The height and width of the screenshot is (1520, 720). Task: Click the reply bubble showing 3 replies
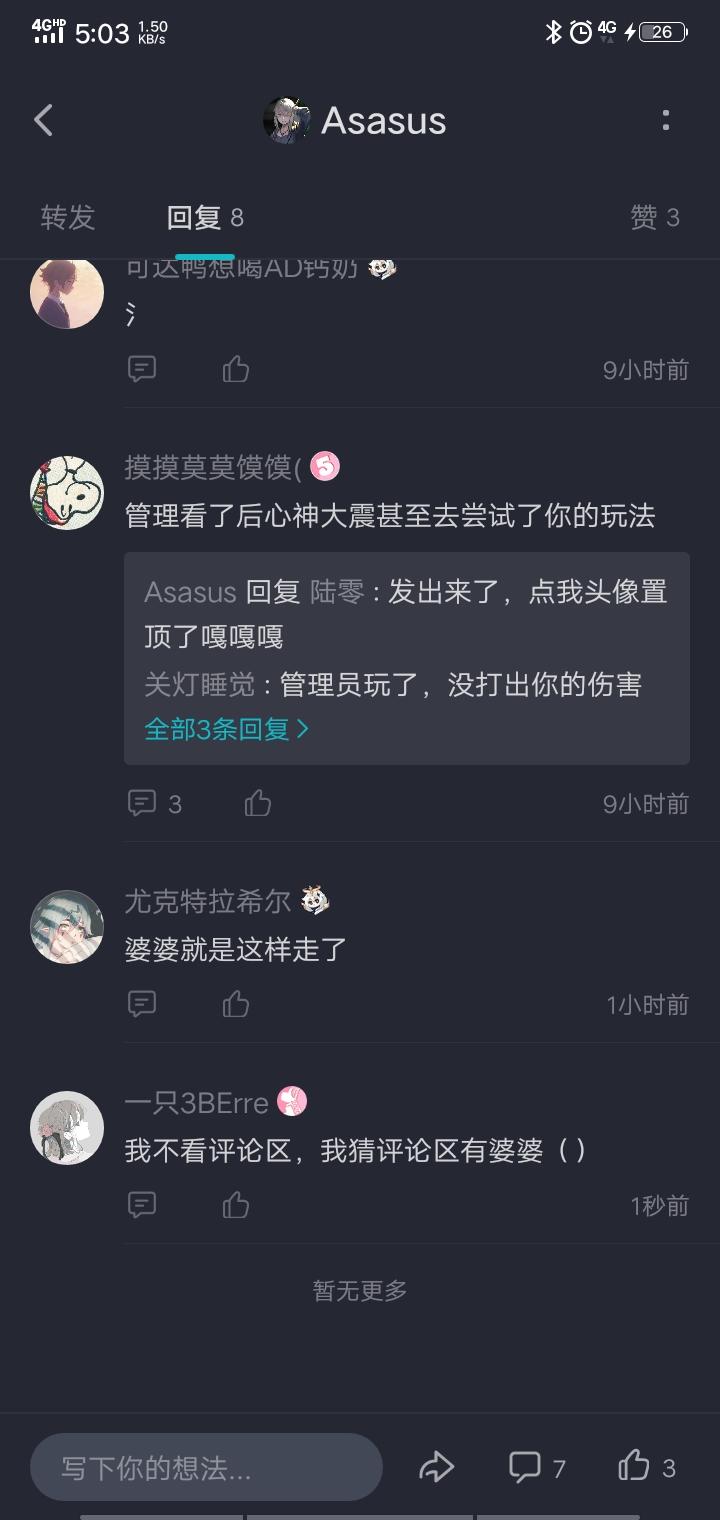pyautogui.click(x=143, y=801)
